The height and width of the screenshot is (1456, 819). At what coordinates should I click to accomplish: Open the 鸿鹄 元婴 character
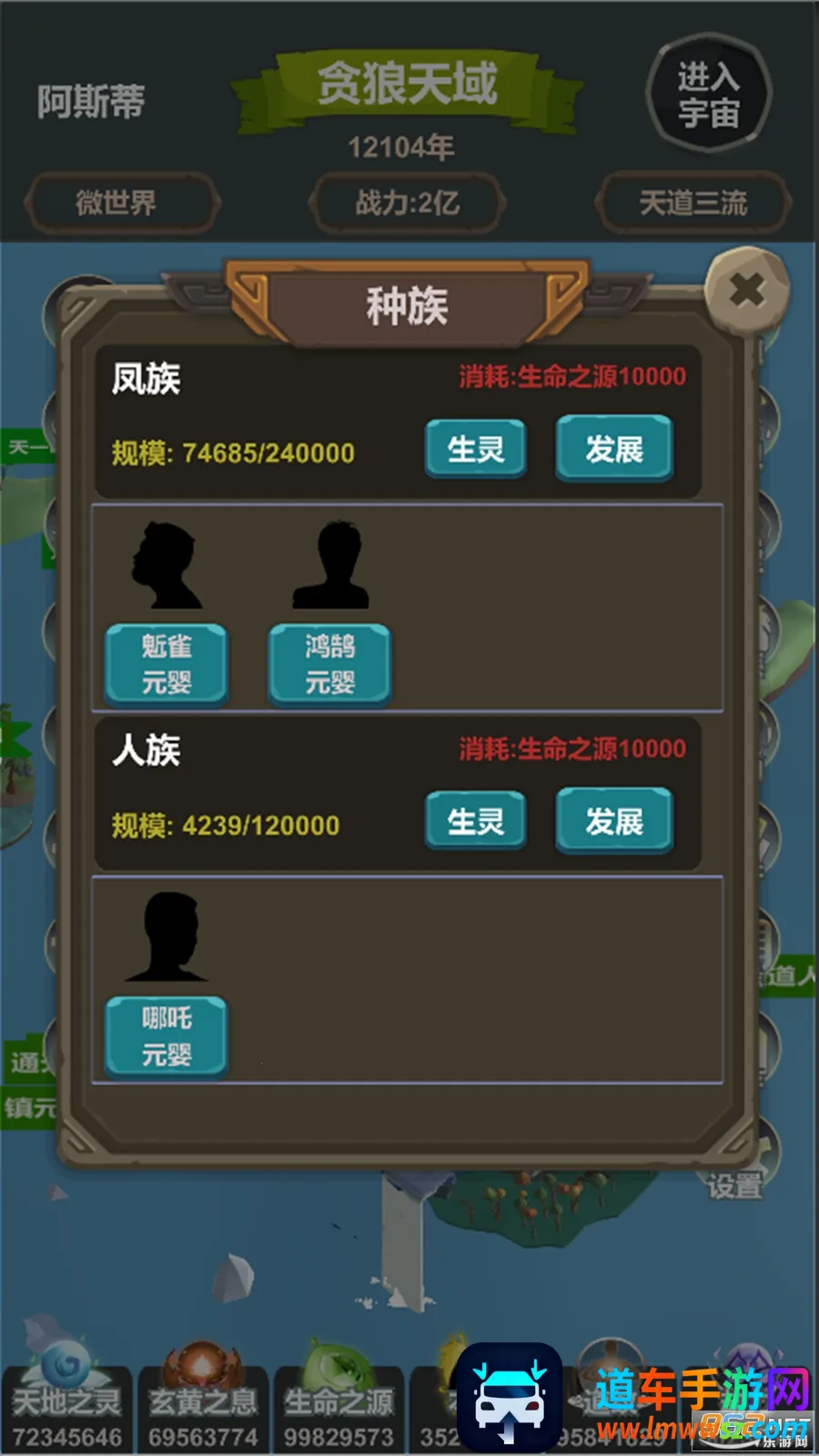click(x=329, y=664)
